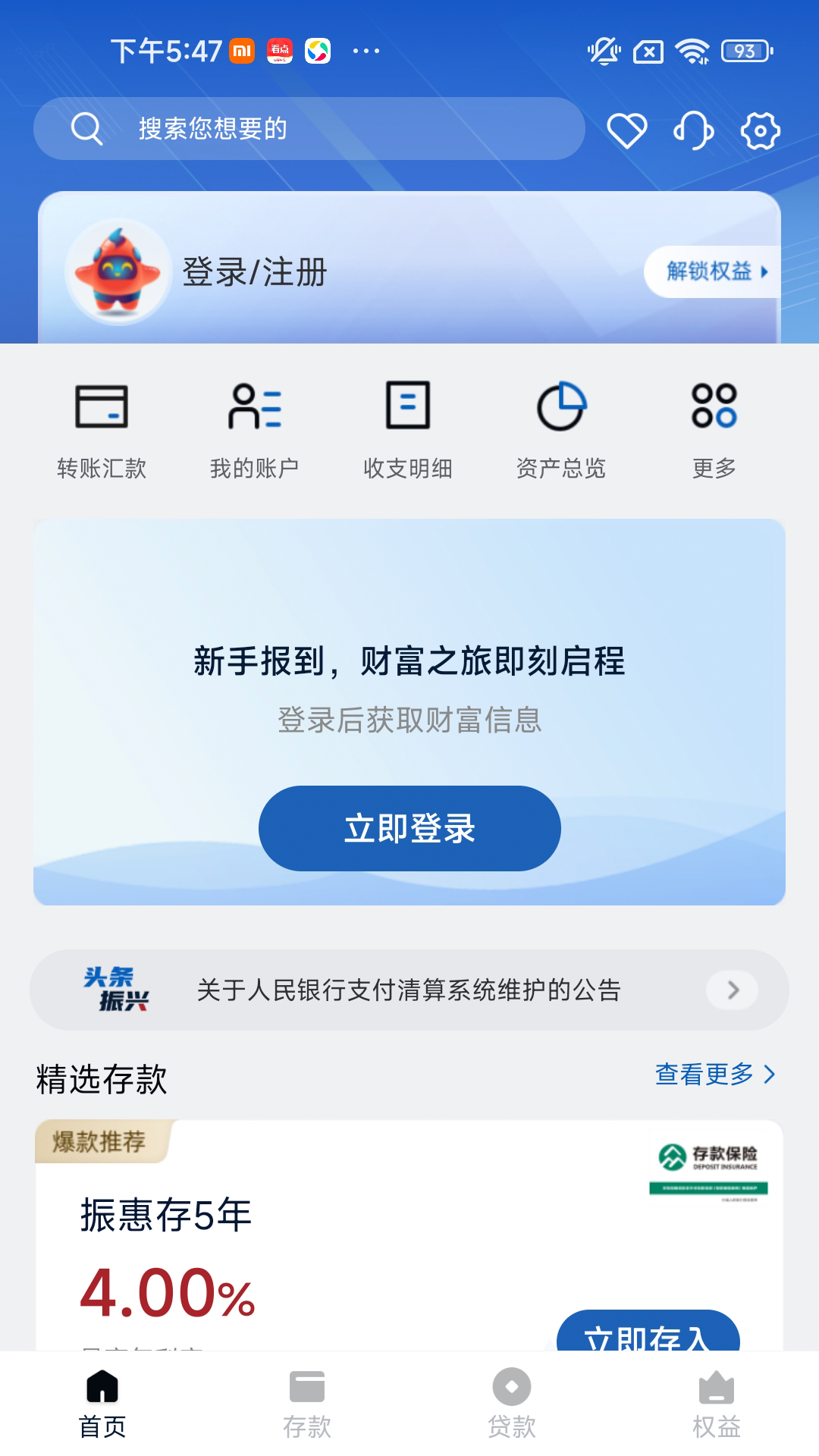Open the 人民银行支付清算系统维护 announcement
This screenshot has width=819, height=1456.
click(409, 990)
